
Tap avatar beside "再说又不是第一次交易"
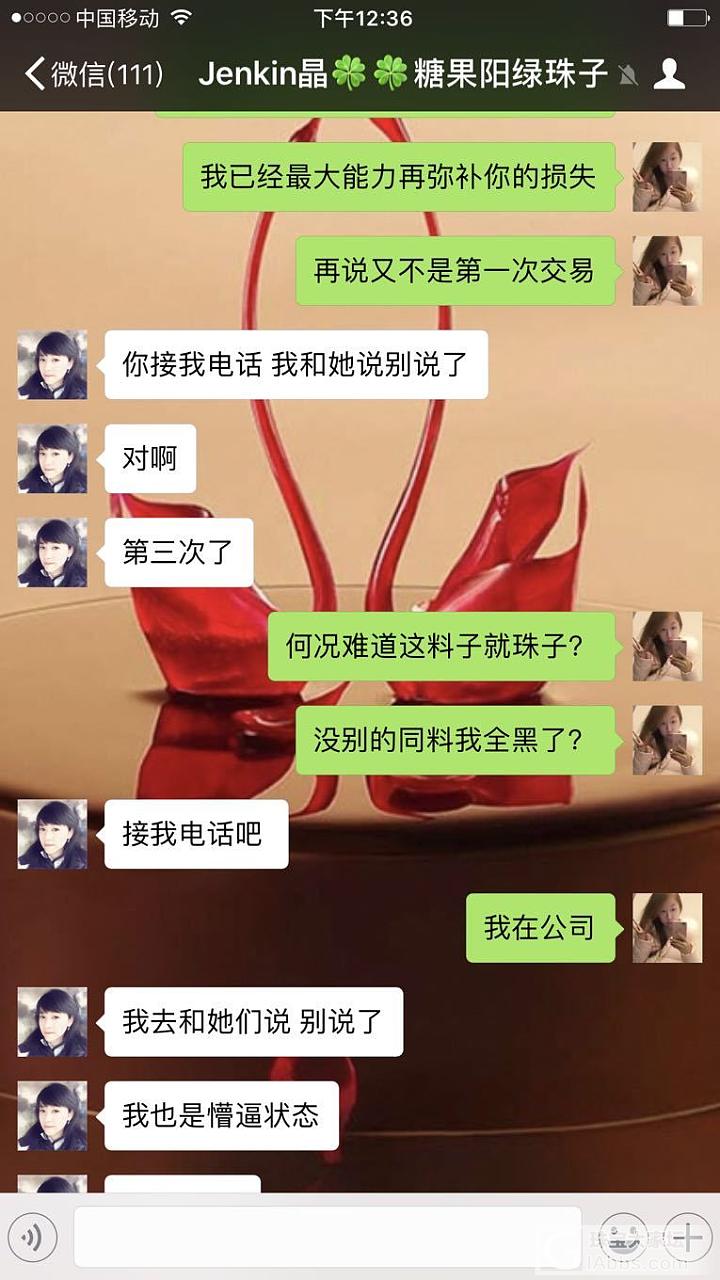(x=667, y=270)
